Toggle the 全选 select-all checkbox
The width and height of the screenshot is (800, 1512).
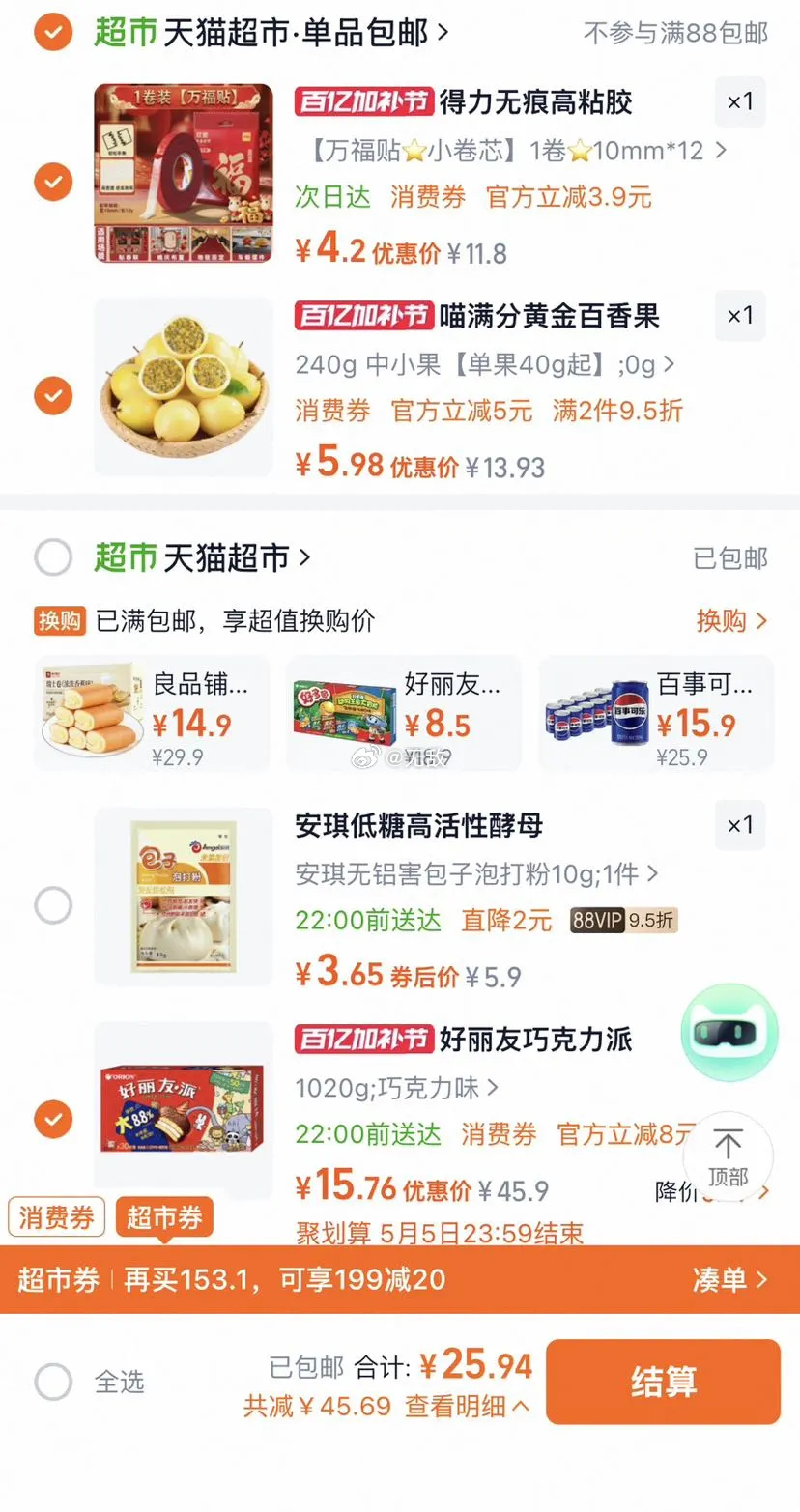tap(53, 1382)
